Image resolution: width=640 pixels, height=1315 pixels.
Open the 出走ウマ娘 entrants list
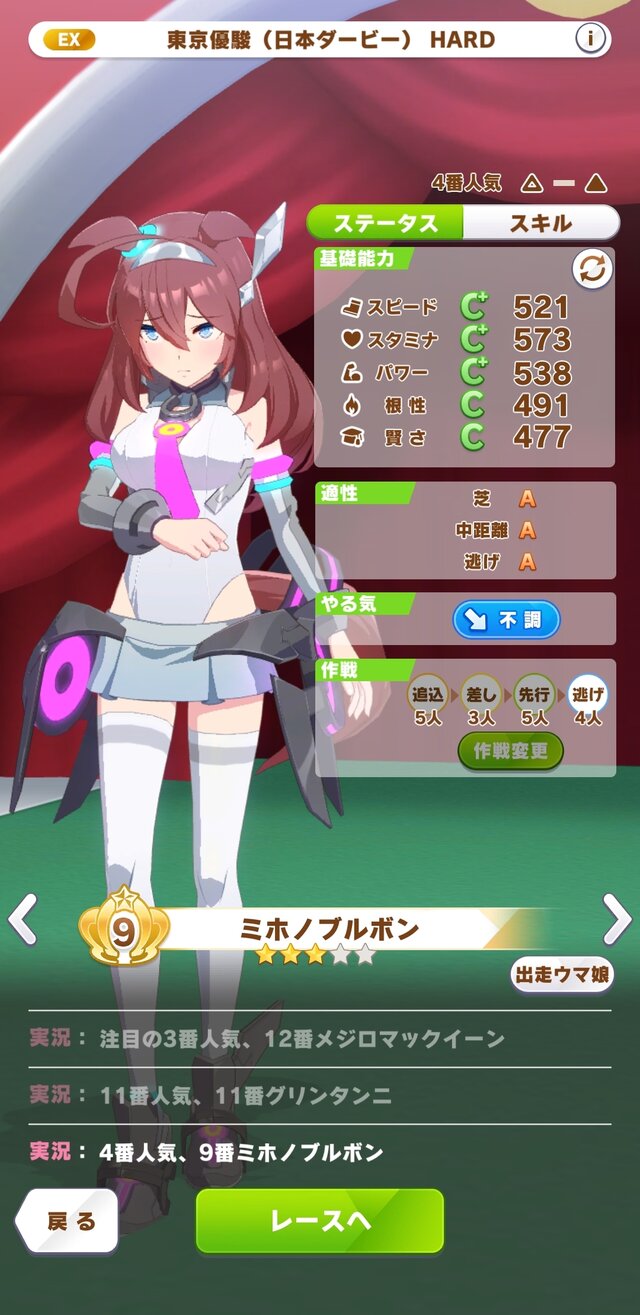[x=562, y=974]
